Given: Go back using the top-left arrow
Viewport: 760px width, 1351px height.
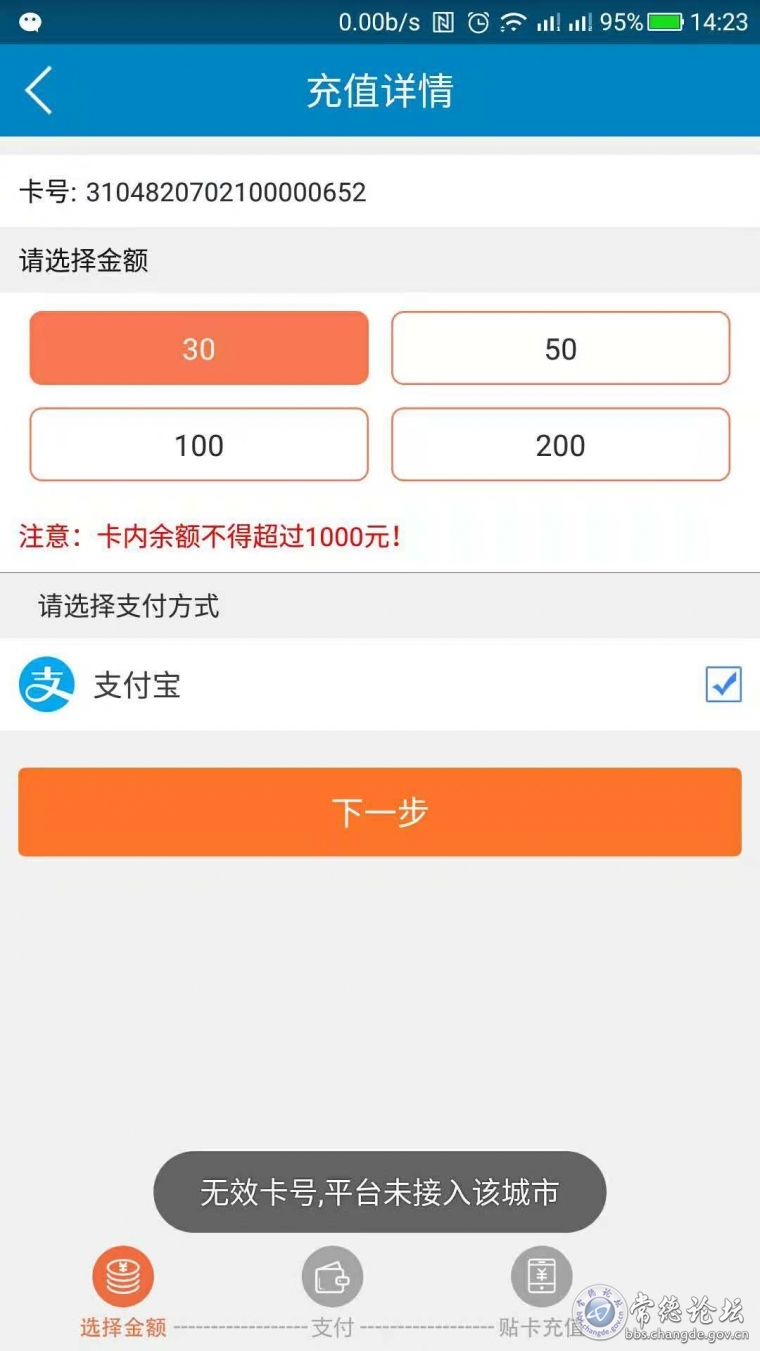Looking at the screenshot, I should [x=38, y=91].
